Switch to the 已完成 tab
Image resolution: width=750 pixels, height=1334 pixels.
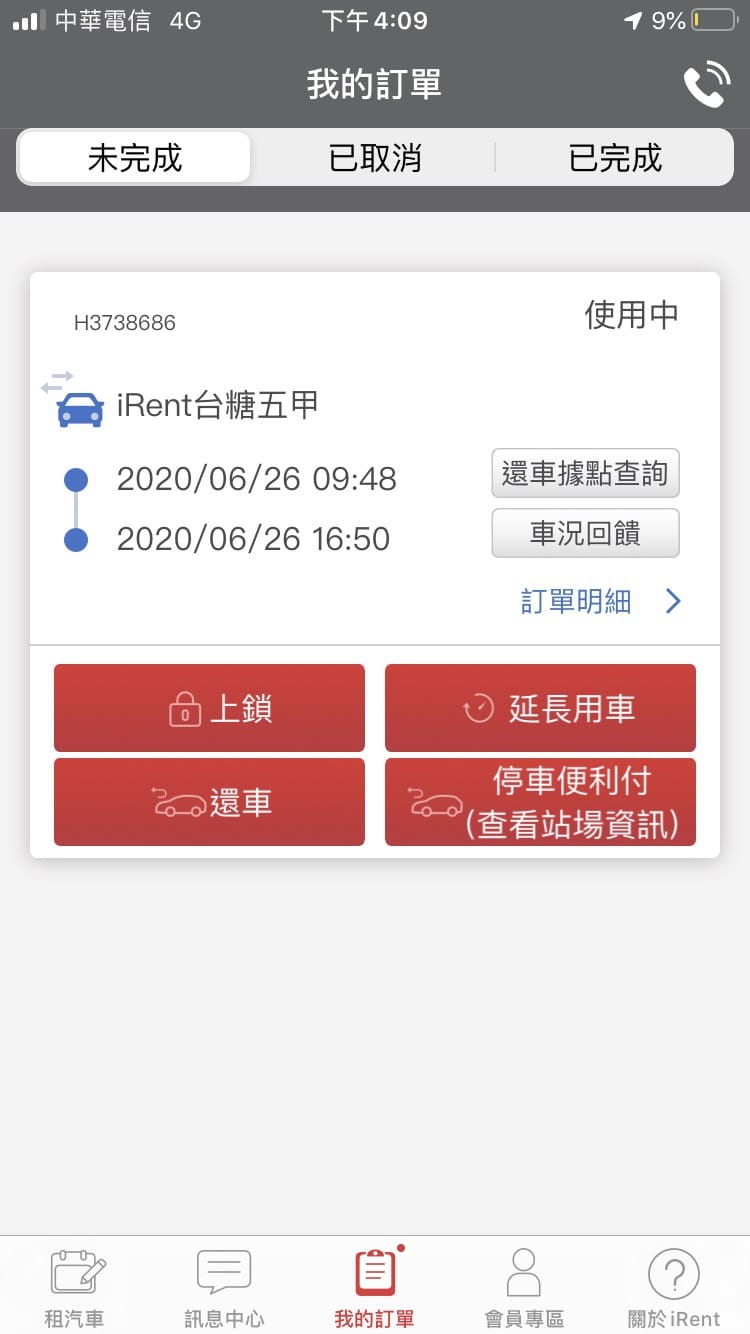[615, 158]
